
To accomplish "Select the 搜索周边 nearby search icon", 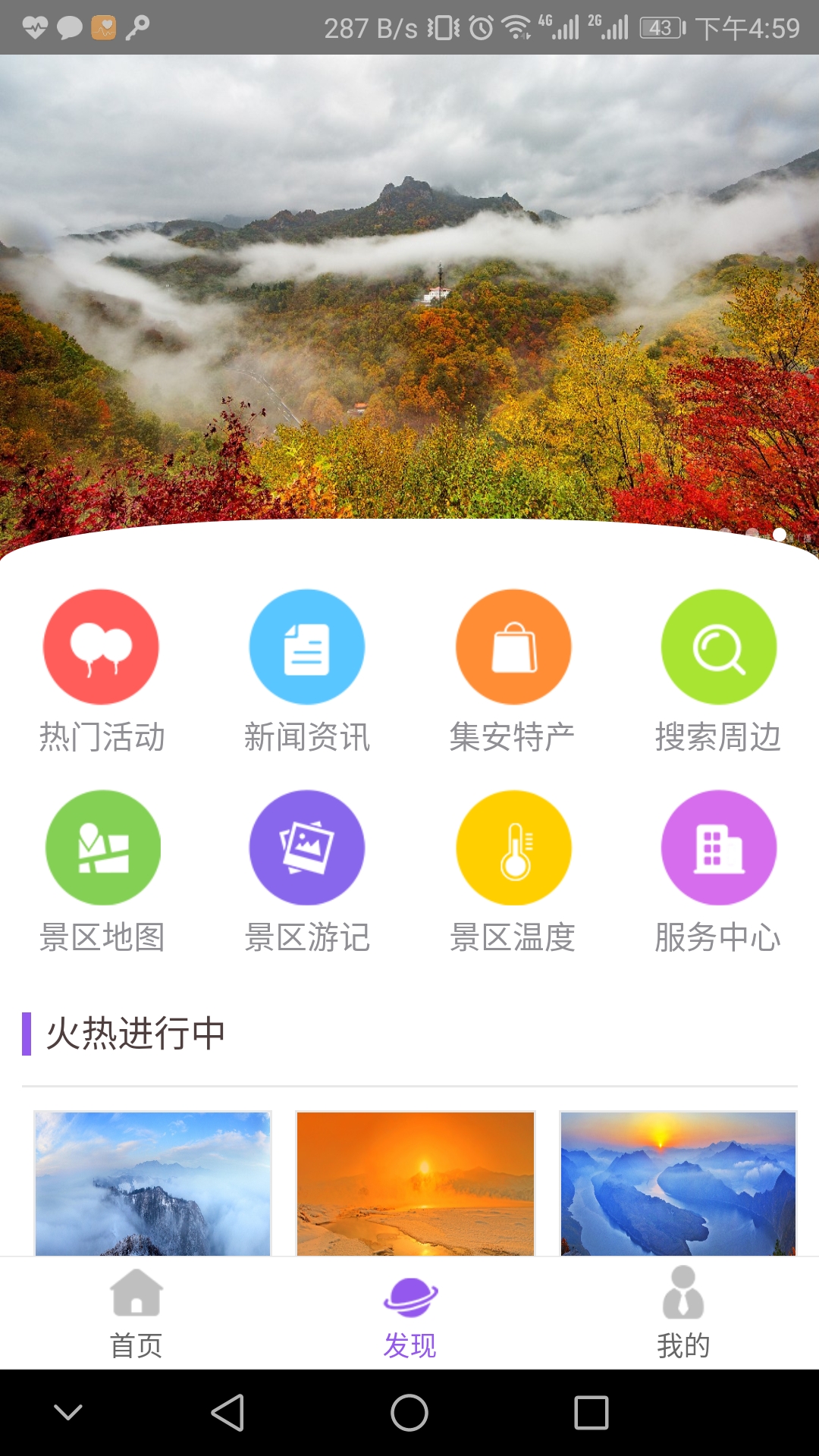I will pos(718,646).
